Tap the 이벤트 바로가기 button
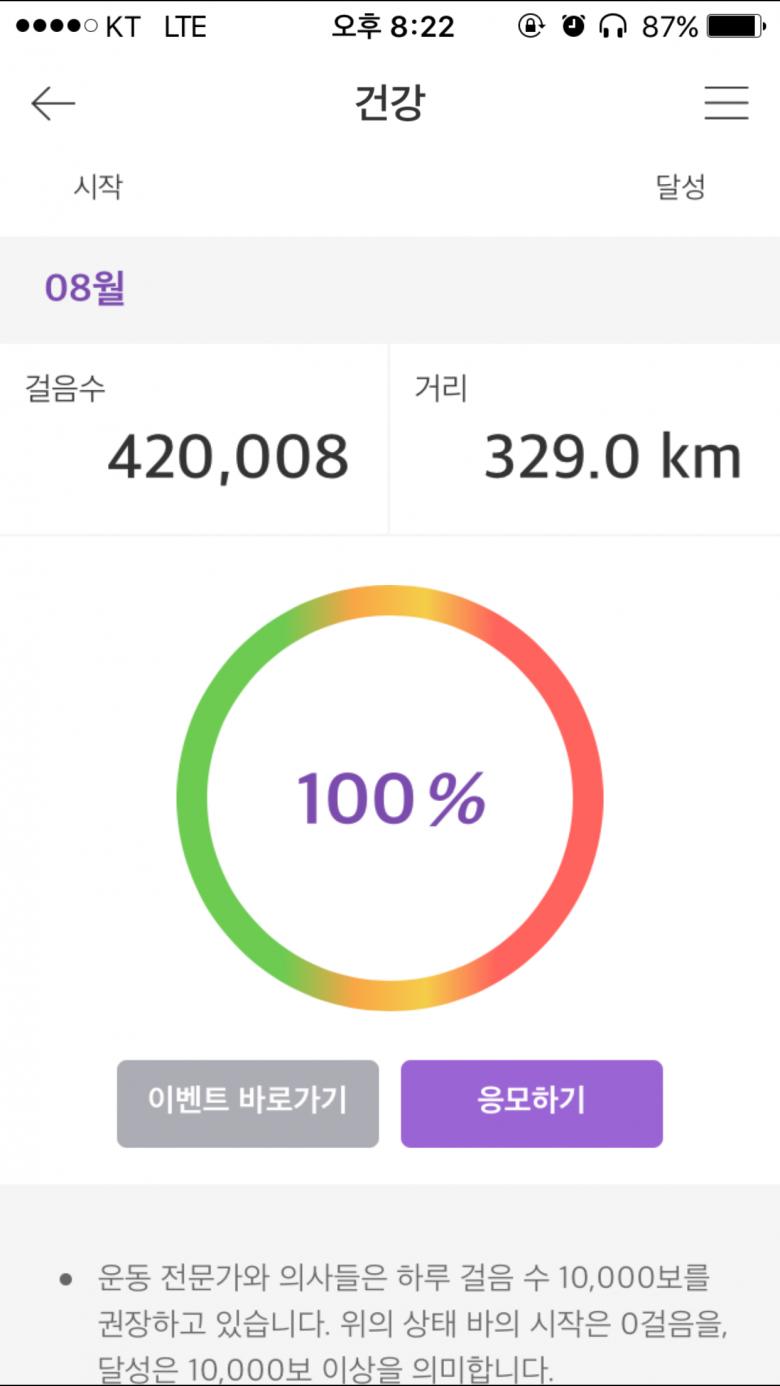Viewport: 780px width, 1386px height. point(248,1103)
